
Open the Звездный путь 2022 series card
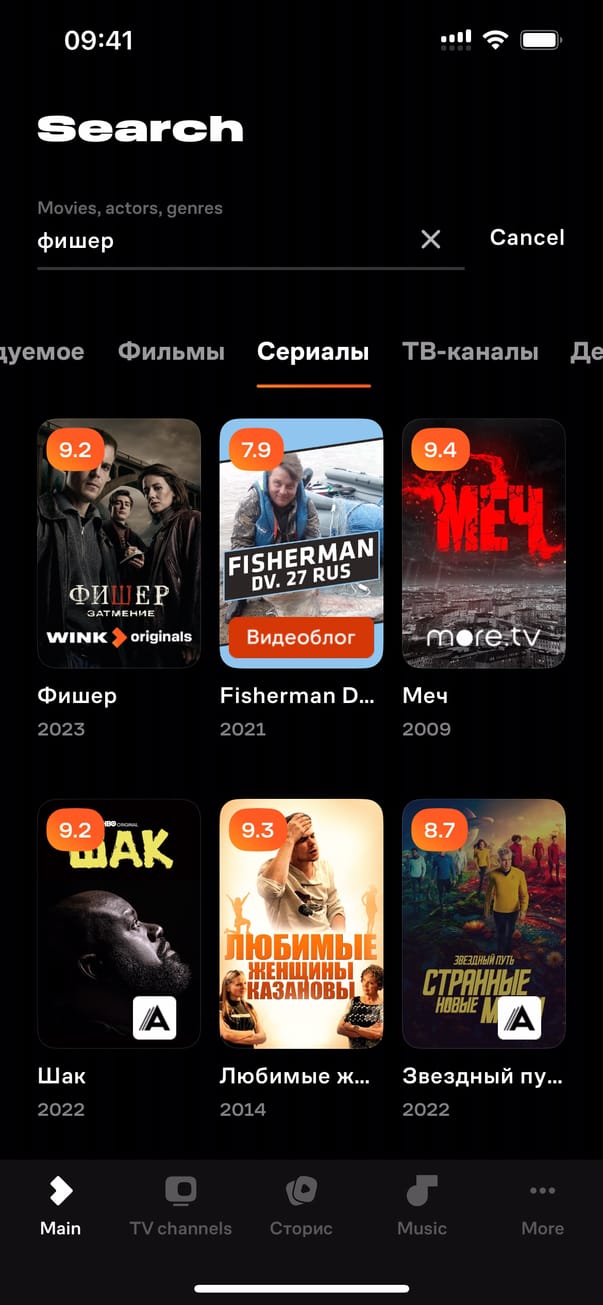483,923
